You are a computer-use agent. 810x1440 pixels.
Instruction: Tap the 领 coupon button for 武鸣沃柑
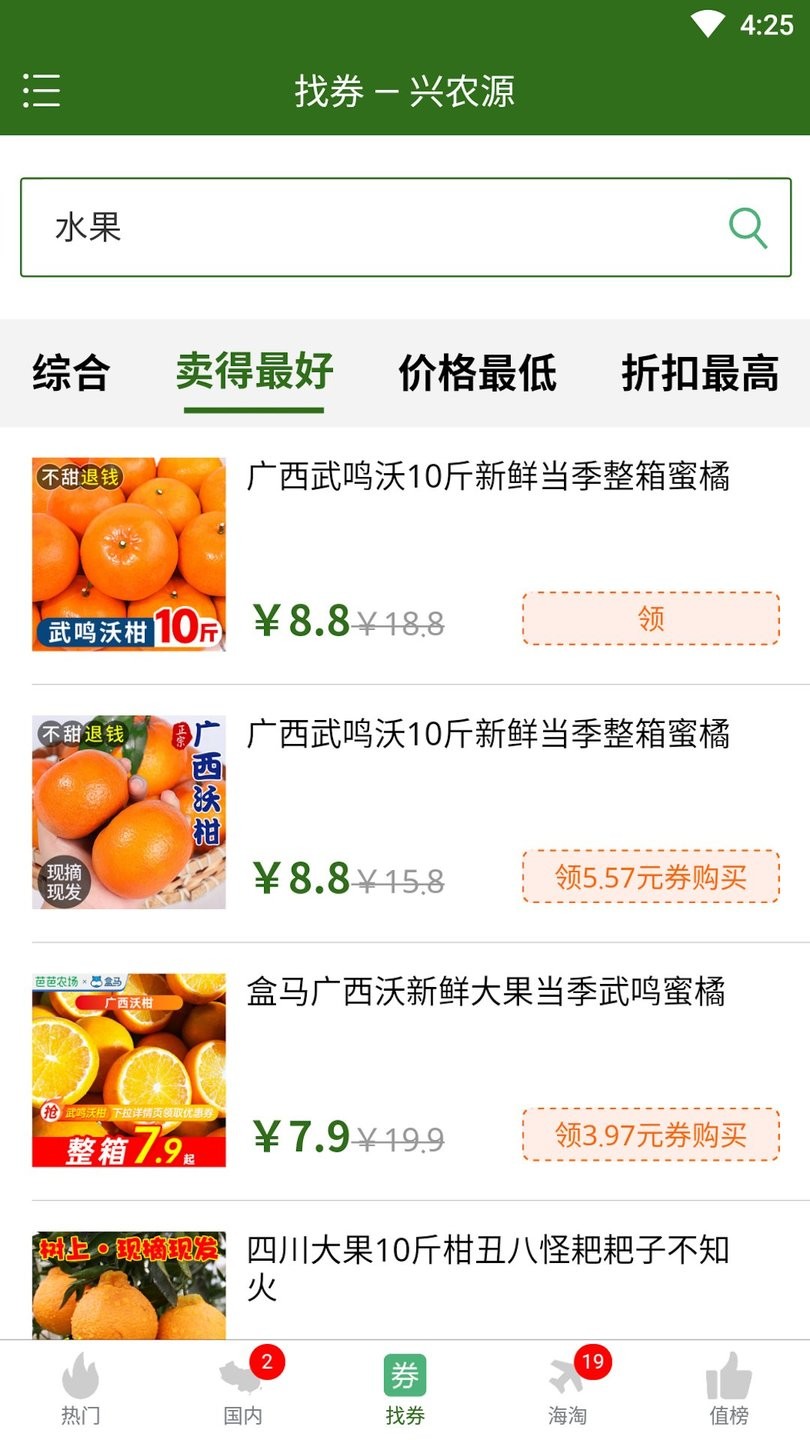point(649,618)
